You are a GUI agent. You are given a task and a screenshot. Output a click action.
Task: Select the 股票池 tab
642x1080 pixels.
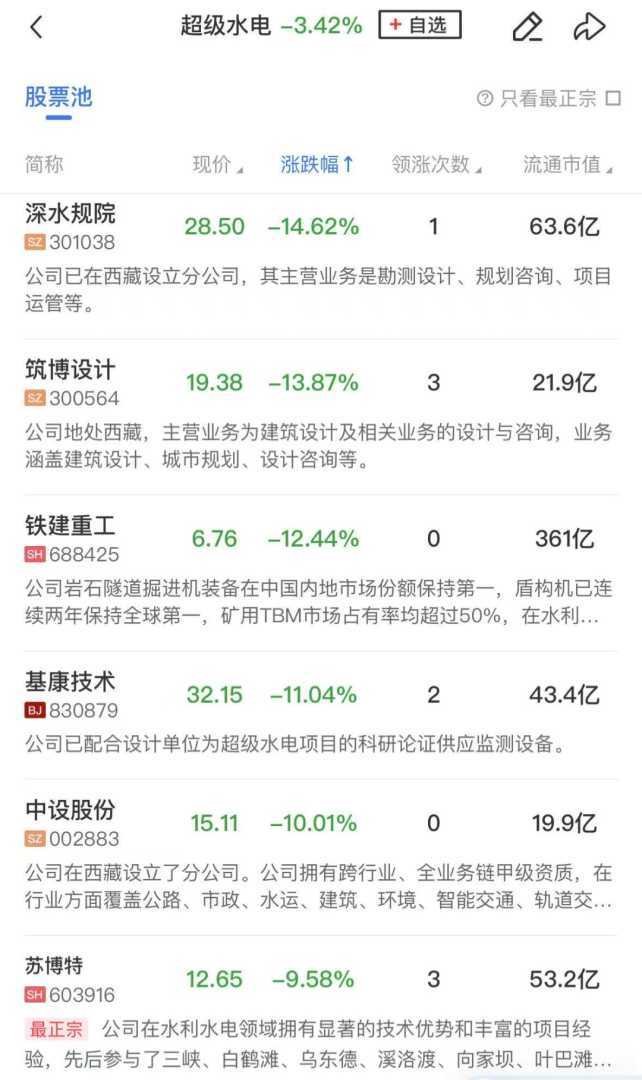click(x=58, y=97)
